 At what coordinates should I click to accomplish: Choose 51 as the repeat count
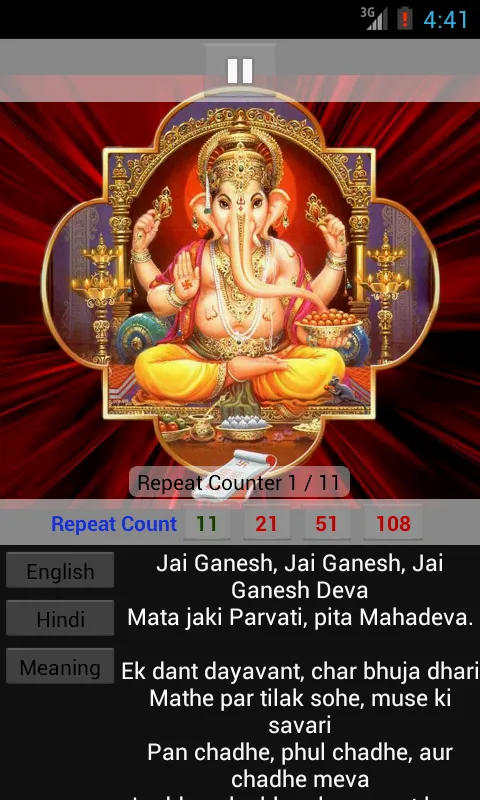(326, 523)
